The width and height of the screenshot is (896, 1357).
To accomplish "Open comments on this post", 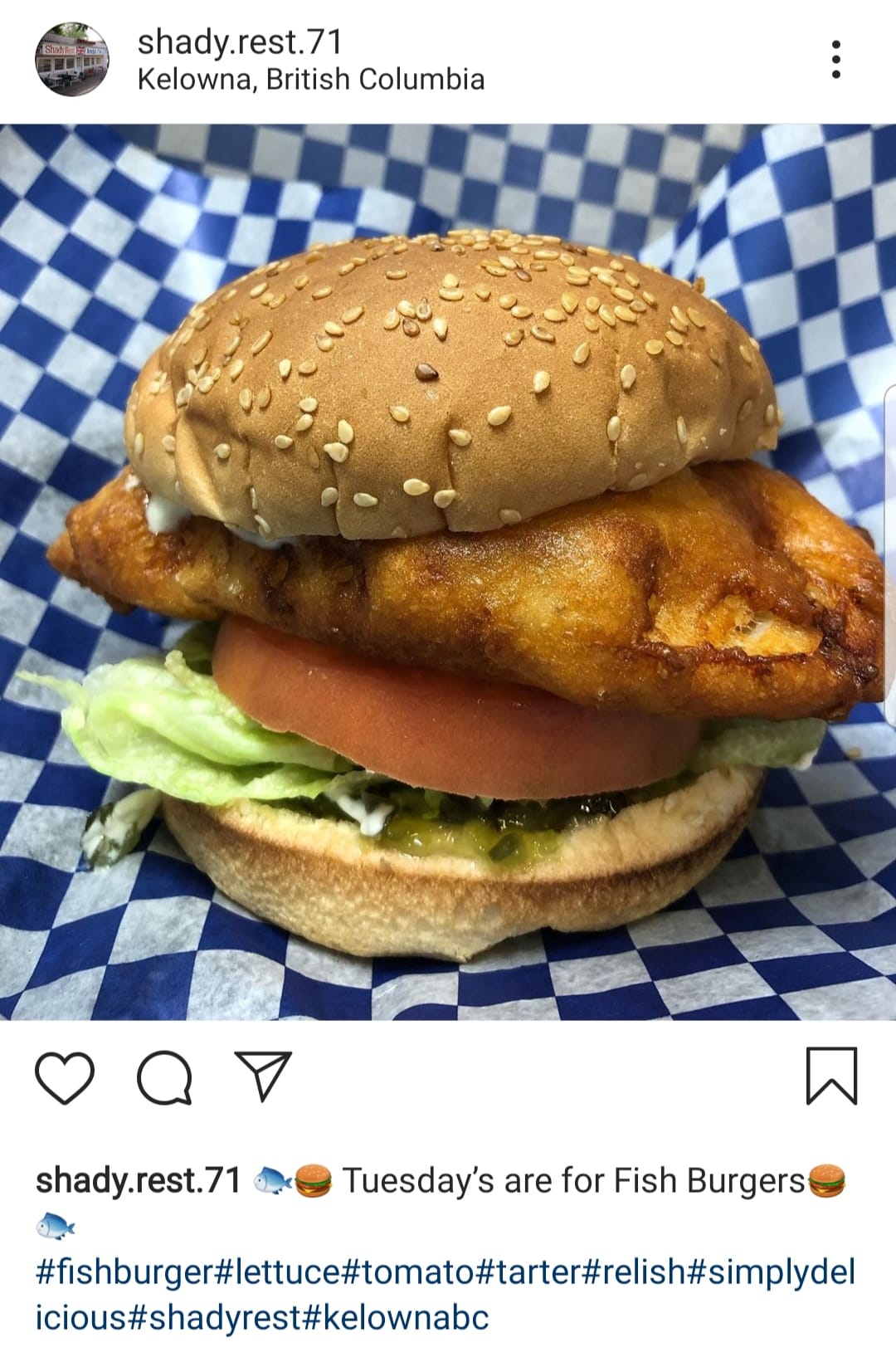I will (164, 1077).
